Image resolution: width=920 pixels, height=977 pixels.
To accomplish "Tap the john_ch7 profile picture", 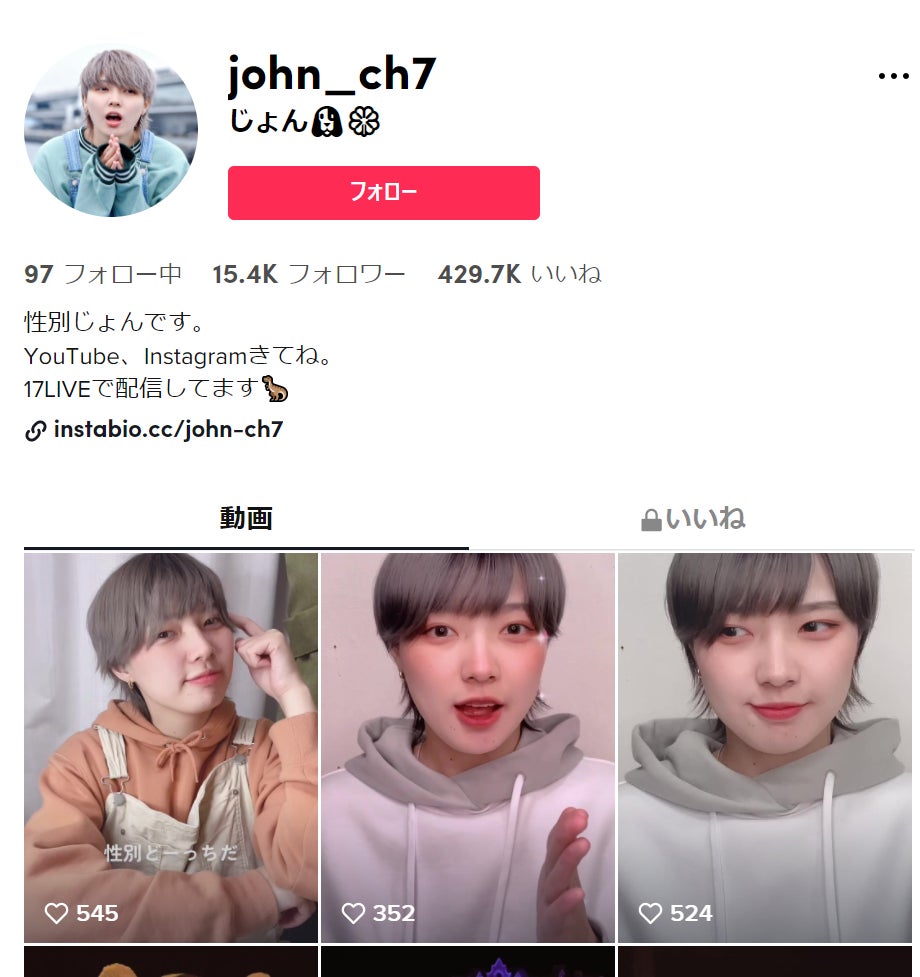I will (111, 131).
